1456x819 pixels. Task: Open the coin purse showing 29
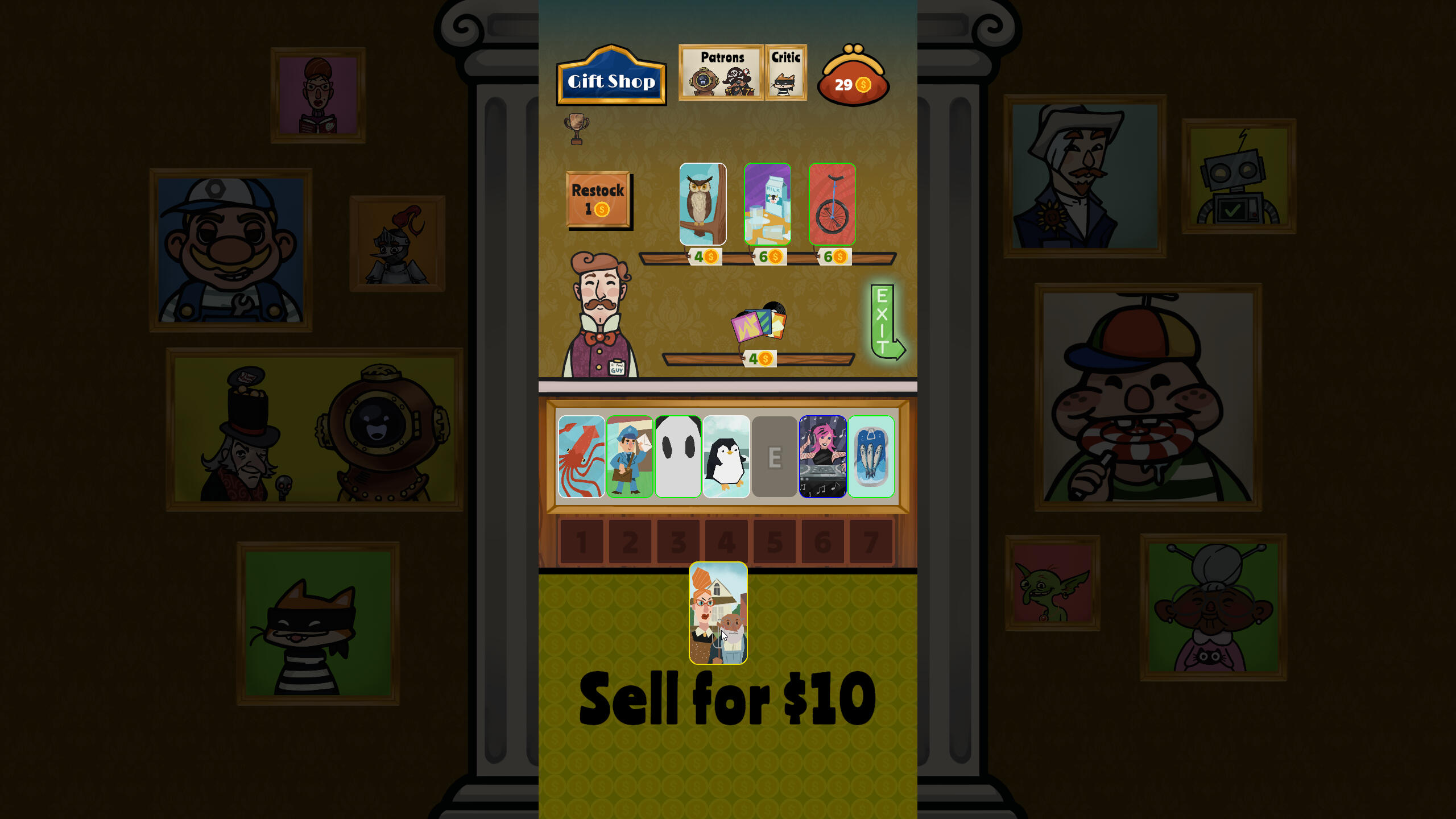coord(853,78)
